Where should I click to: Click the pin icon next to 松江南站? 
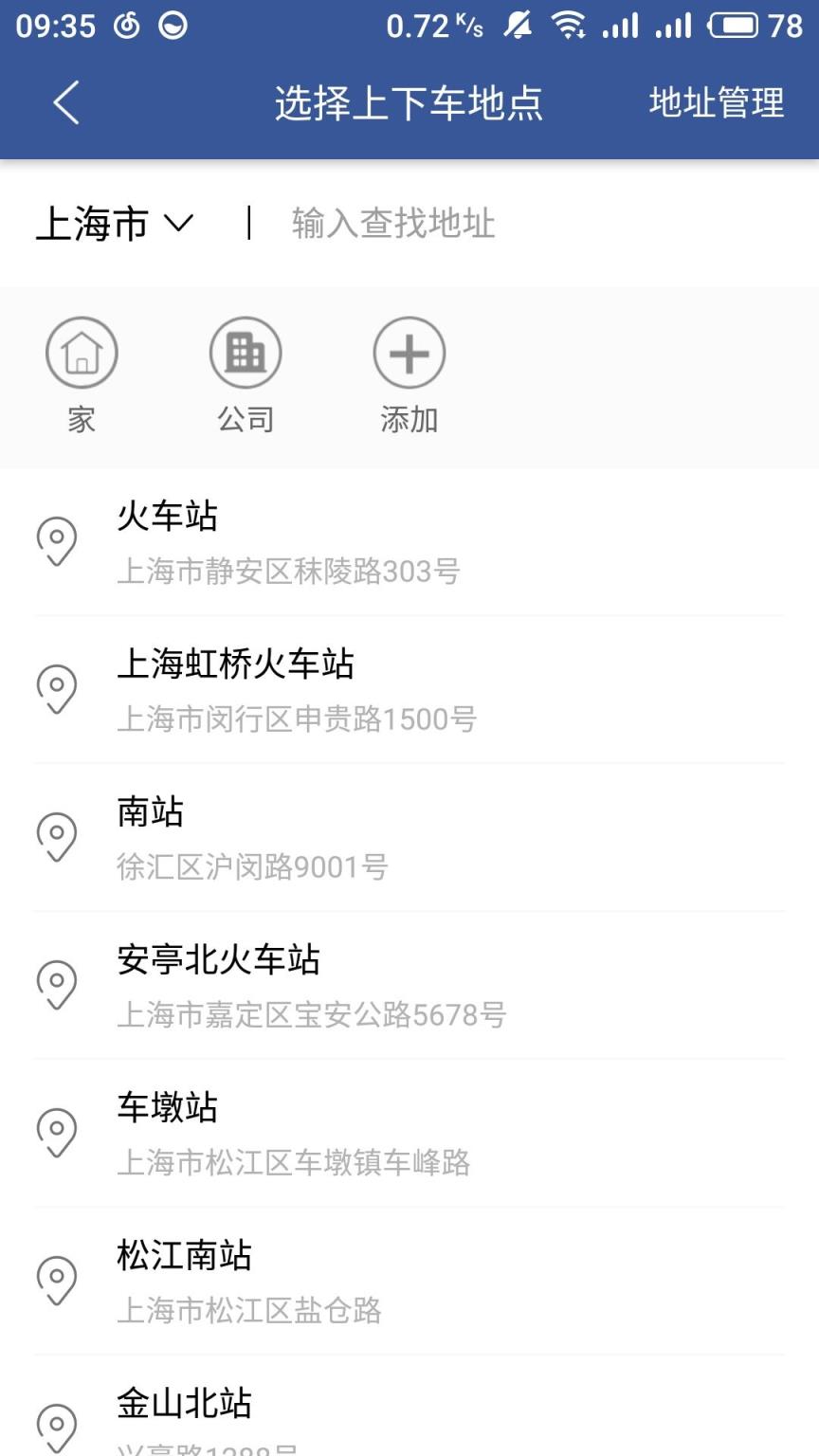[x=59, y=1278]
